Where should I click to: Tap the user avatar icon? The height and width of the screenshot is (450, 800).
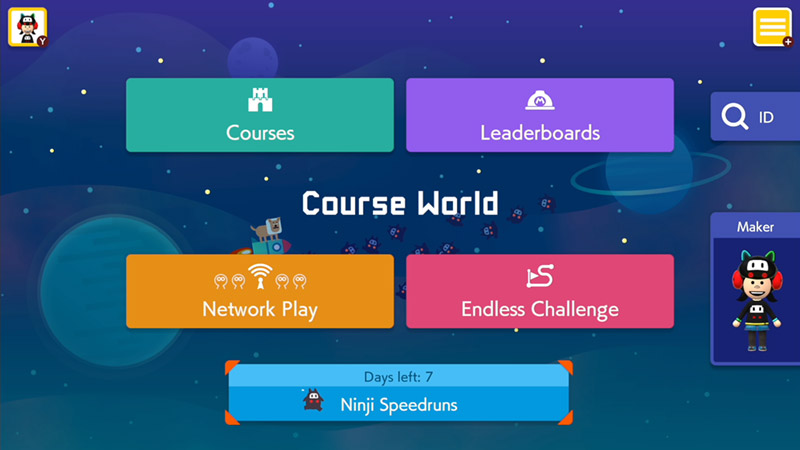[27, 27]
